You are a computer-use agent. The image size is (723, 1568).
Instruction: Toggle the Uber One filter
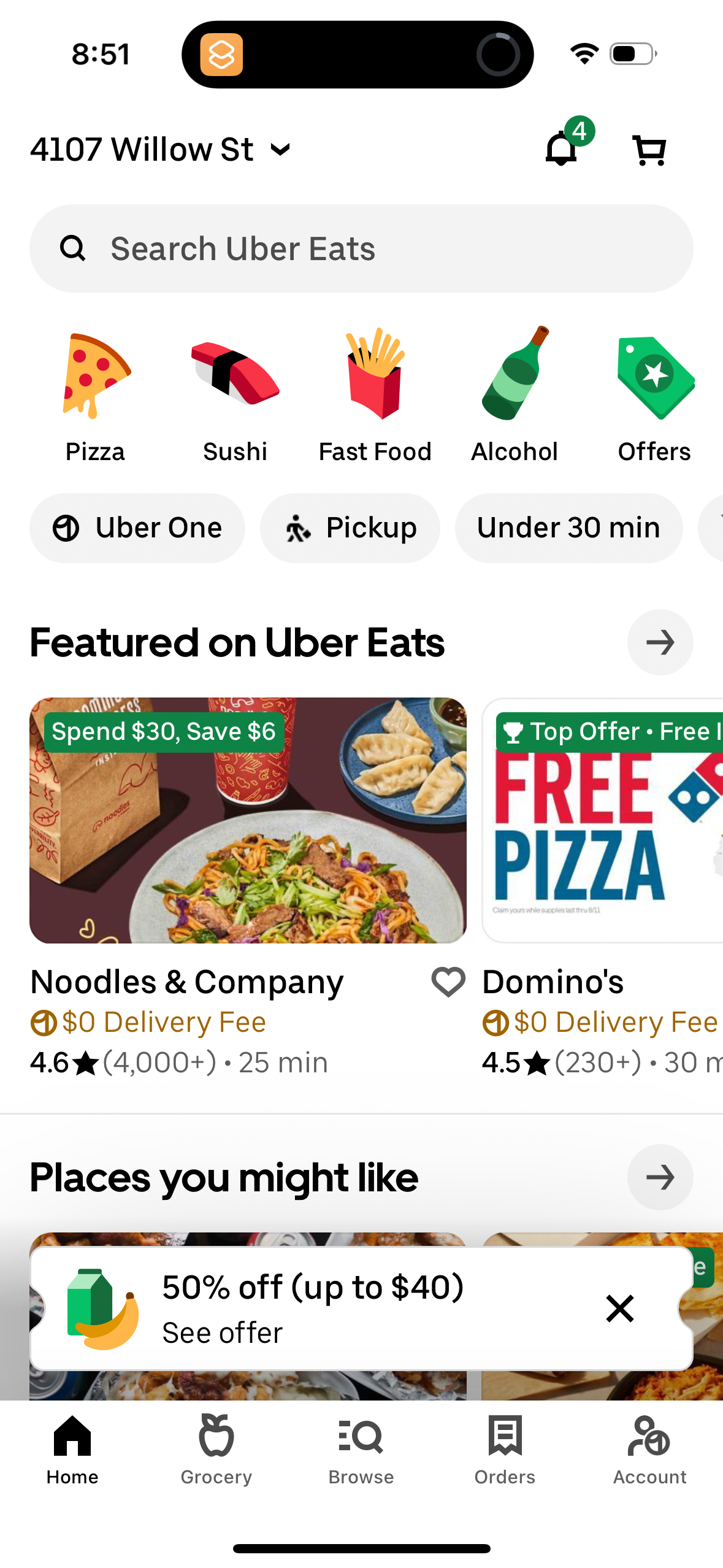pos(137,528)
